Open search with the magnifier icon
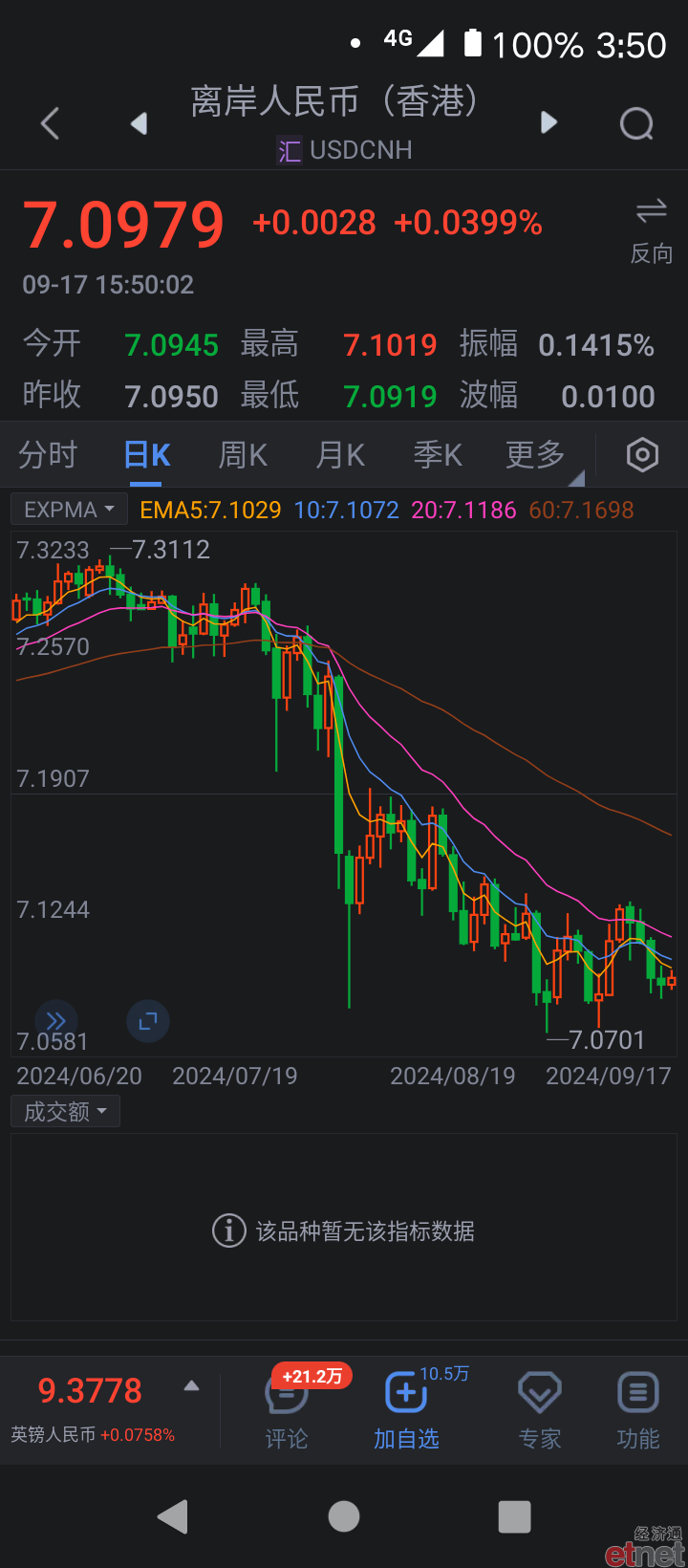Screen dimensions: 688x1568 [636, 123]
